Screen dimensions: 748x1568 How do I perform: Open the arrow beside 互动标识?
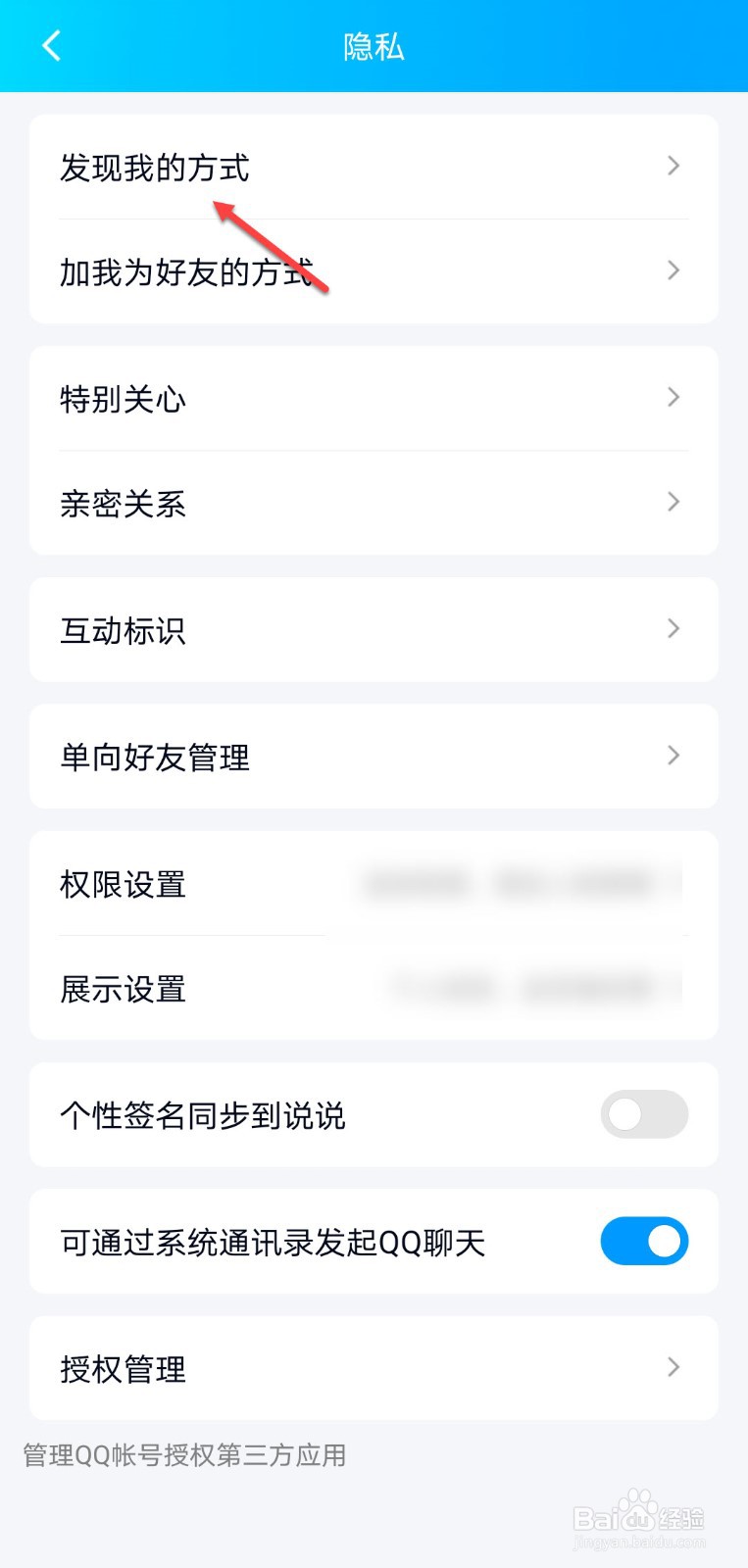click(673, 630)
